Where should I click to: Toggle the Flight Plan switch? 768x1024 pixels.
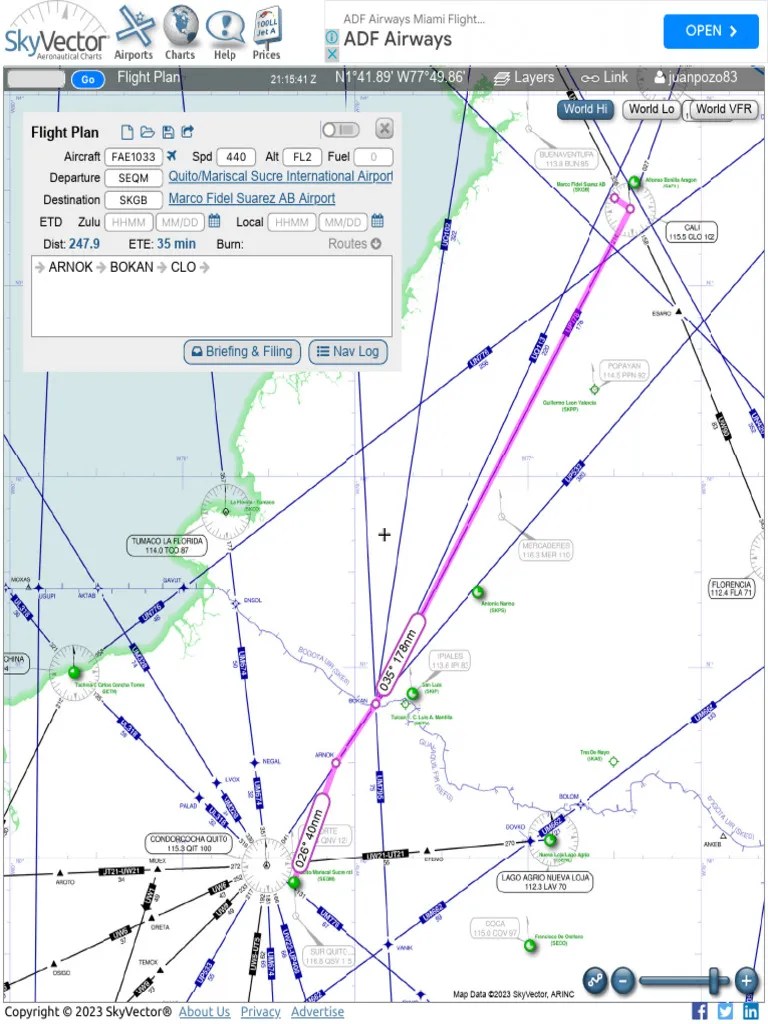pyautogui.click(x=340, y=130)
